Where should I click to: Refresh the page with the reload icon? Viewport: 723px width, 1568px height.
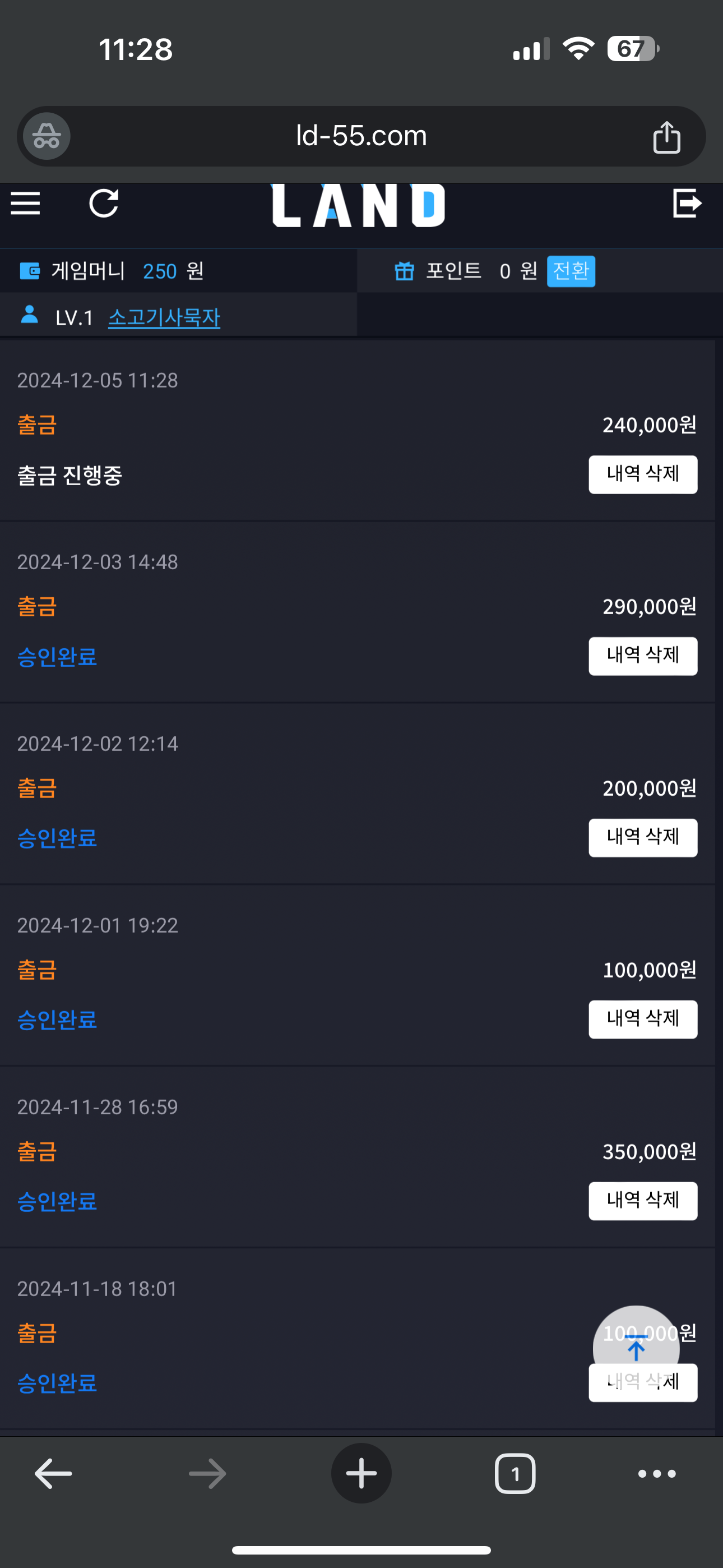tap(104, 204)
